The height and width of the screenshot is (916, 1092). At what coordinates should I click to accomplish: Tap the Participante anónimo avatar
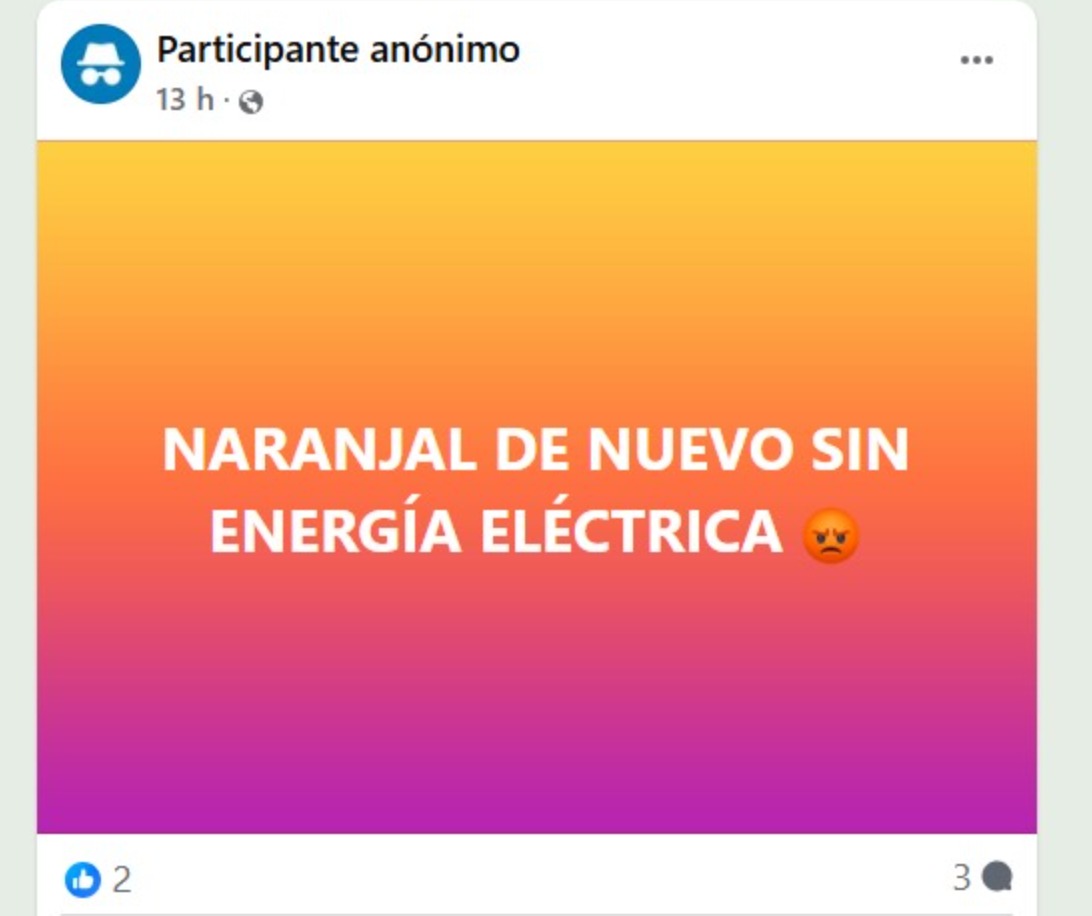click(100, 63)
